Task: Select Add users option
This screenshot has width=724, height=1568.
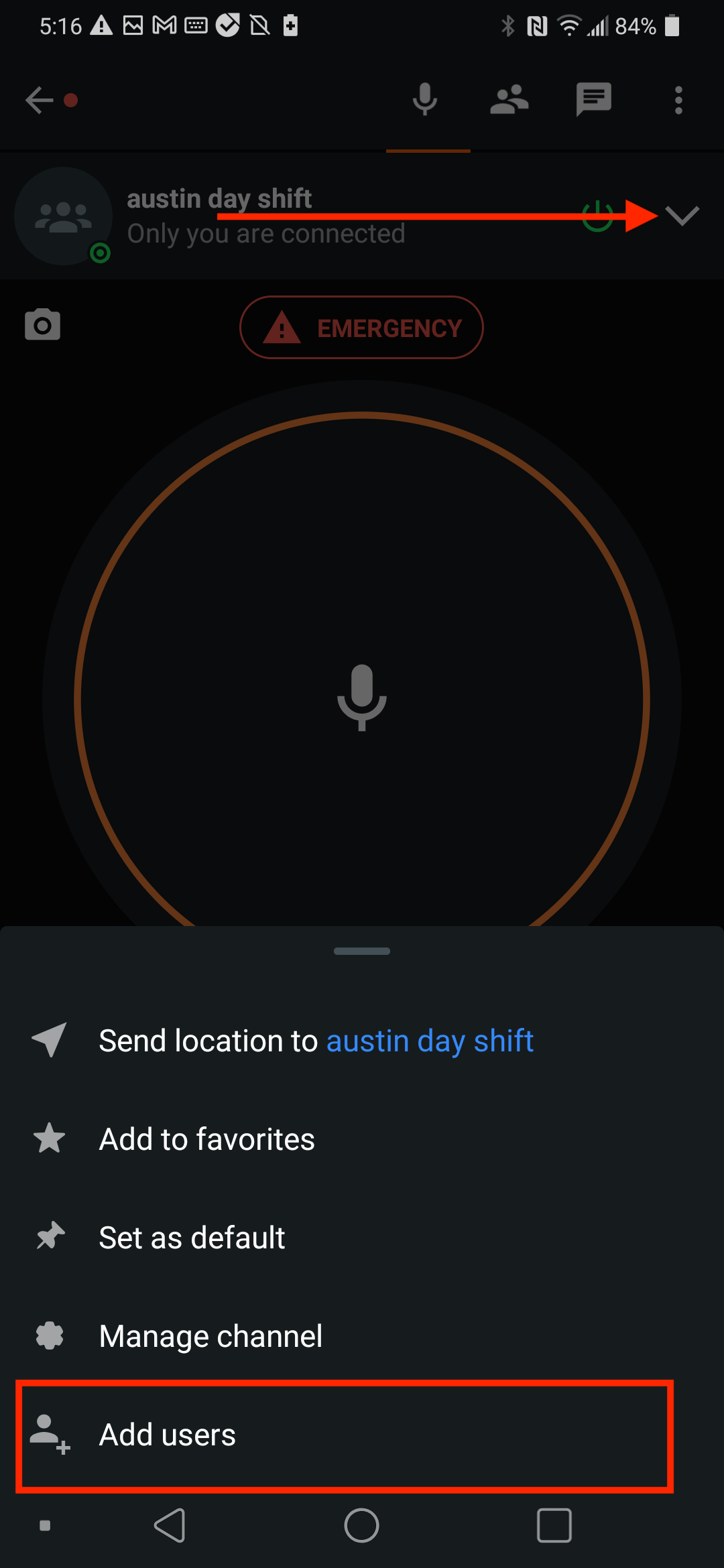Action: pyautogui.click(x=168, y=1435)
